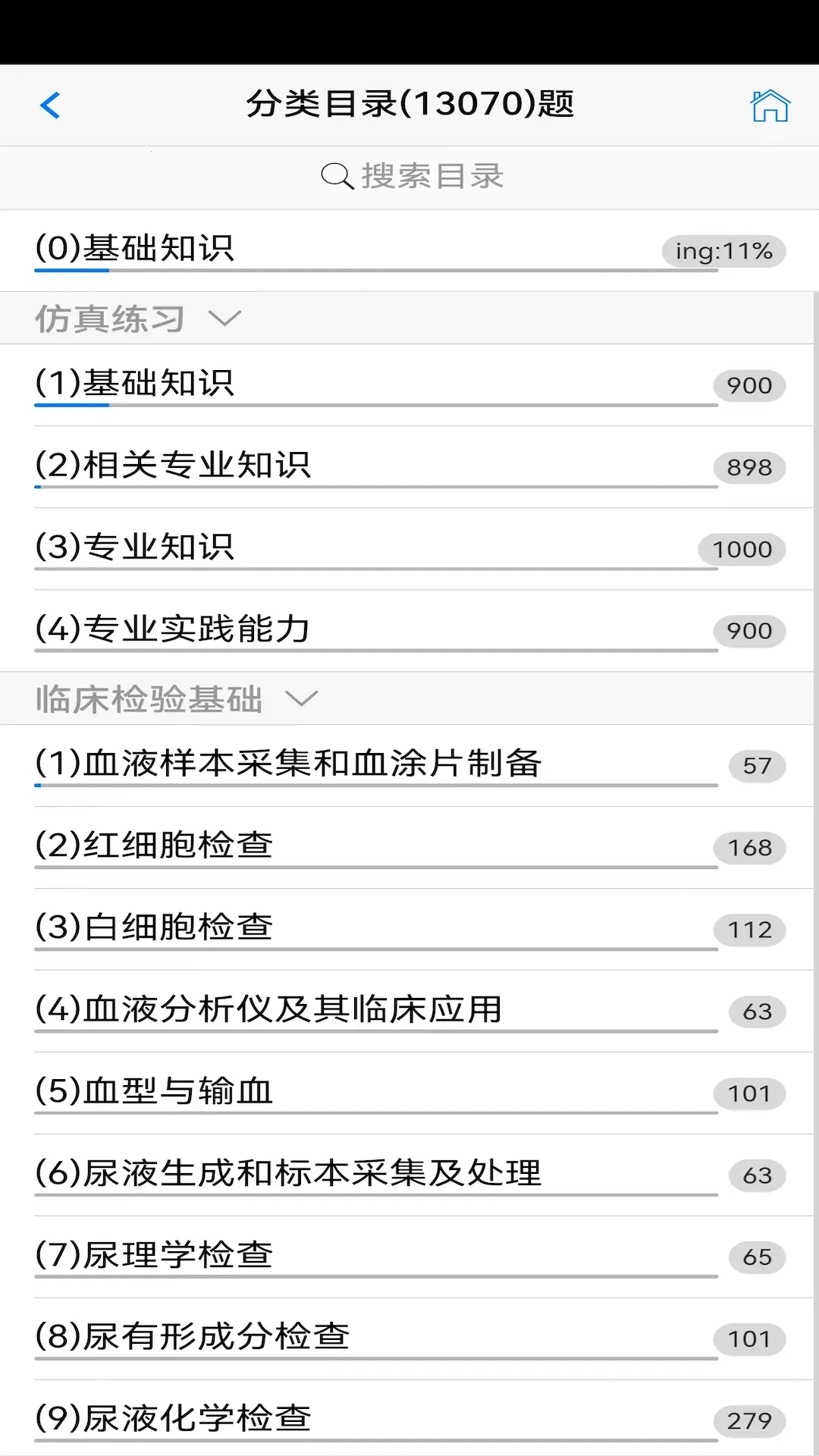Viewport: 819px width, 1456px height.
Task: Tap the 900 count badge beside (1)基础知识
Action: [748, 386]
